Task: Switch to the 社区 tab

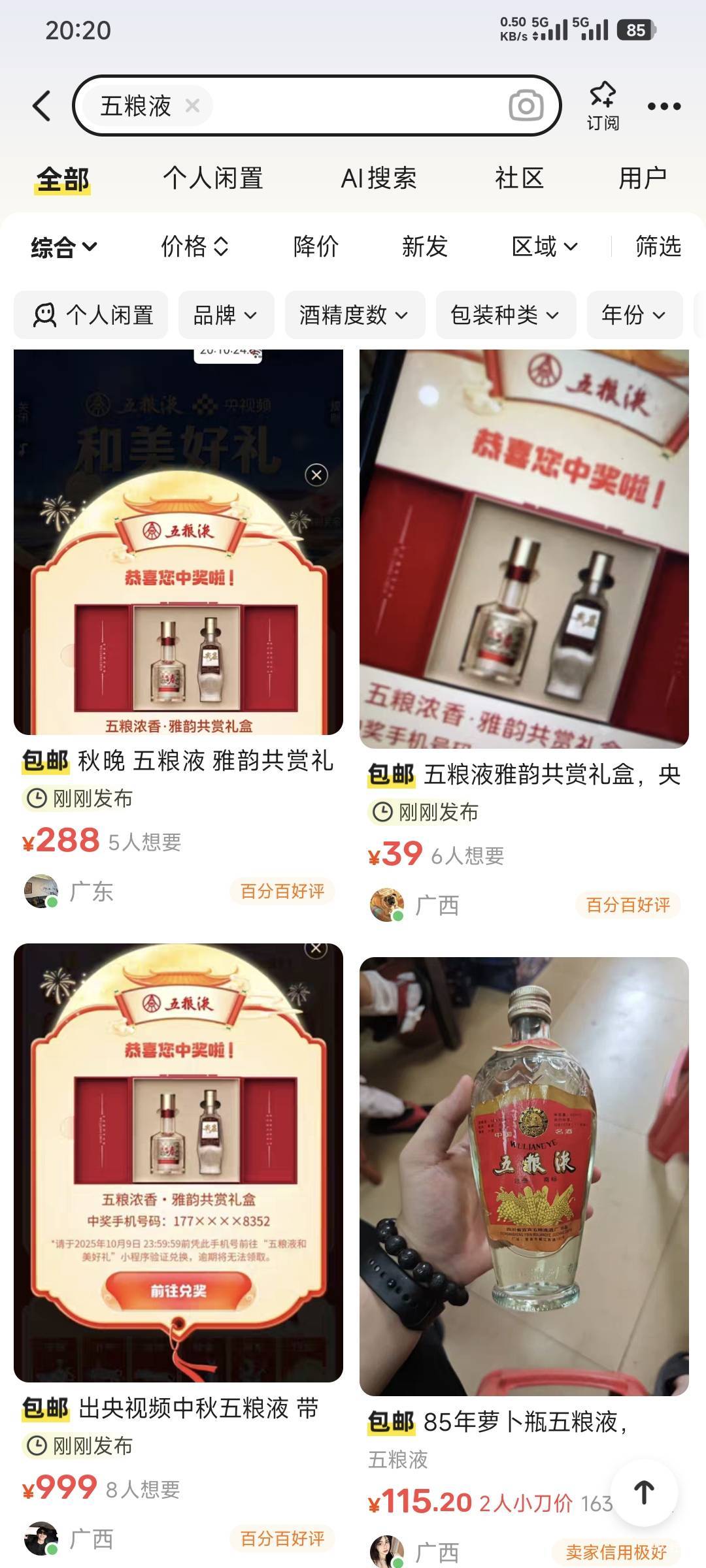Action: 519,178
